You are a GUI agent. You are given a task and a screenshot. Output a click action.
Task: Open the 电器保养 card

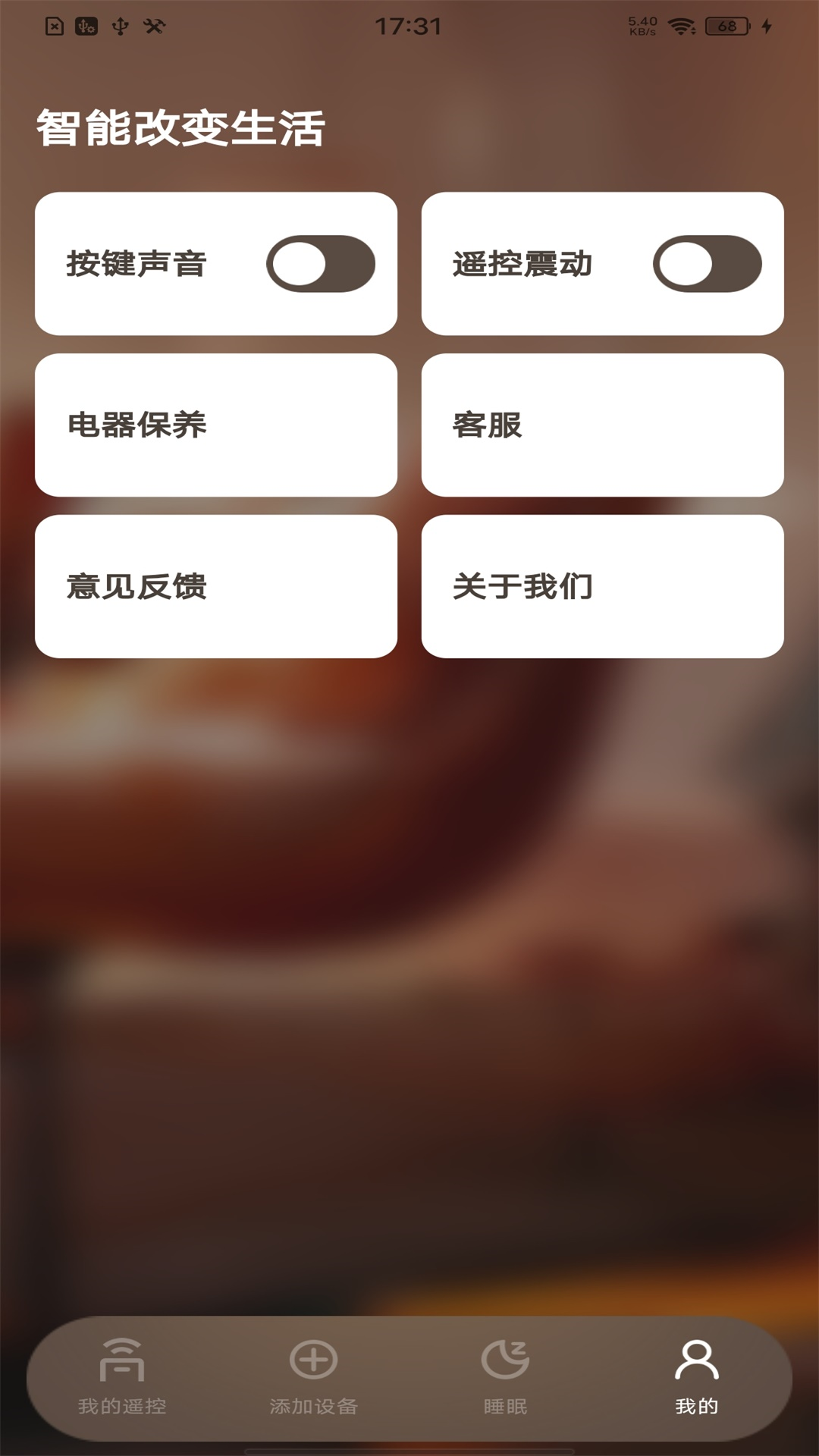pos(216,425)
